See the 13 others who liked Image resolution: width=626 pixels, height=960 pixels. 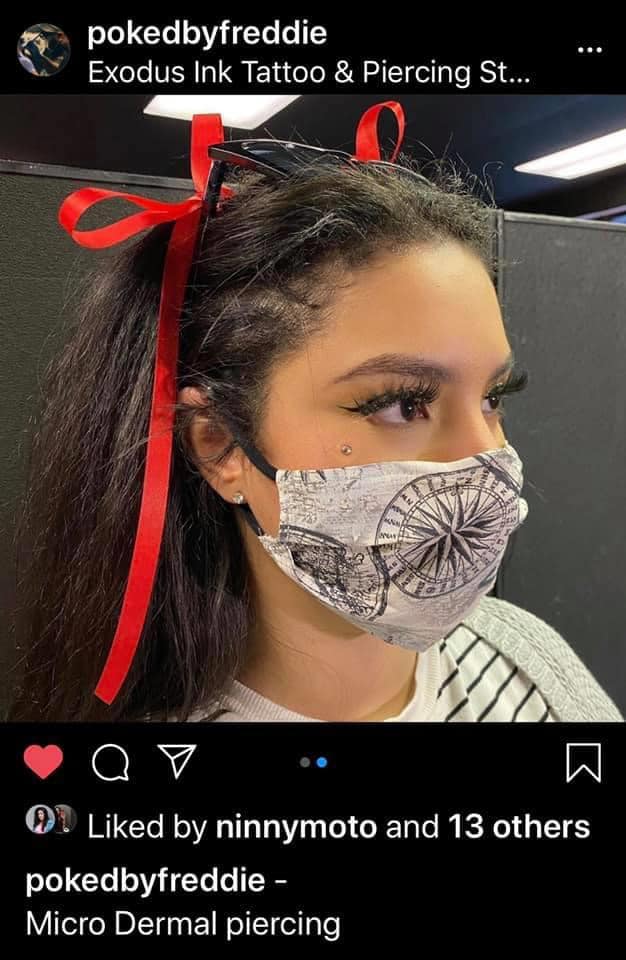[x=519, y=827]
